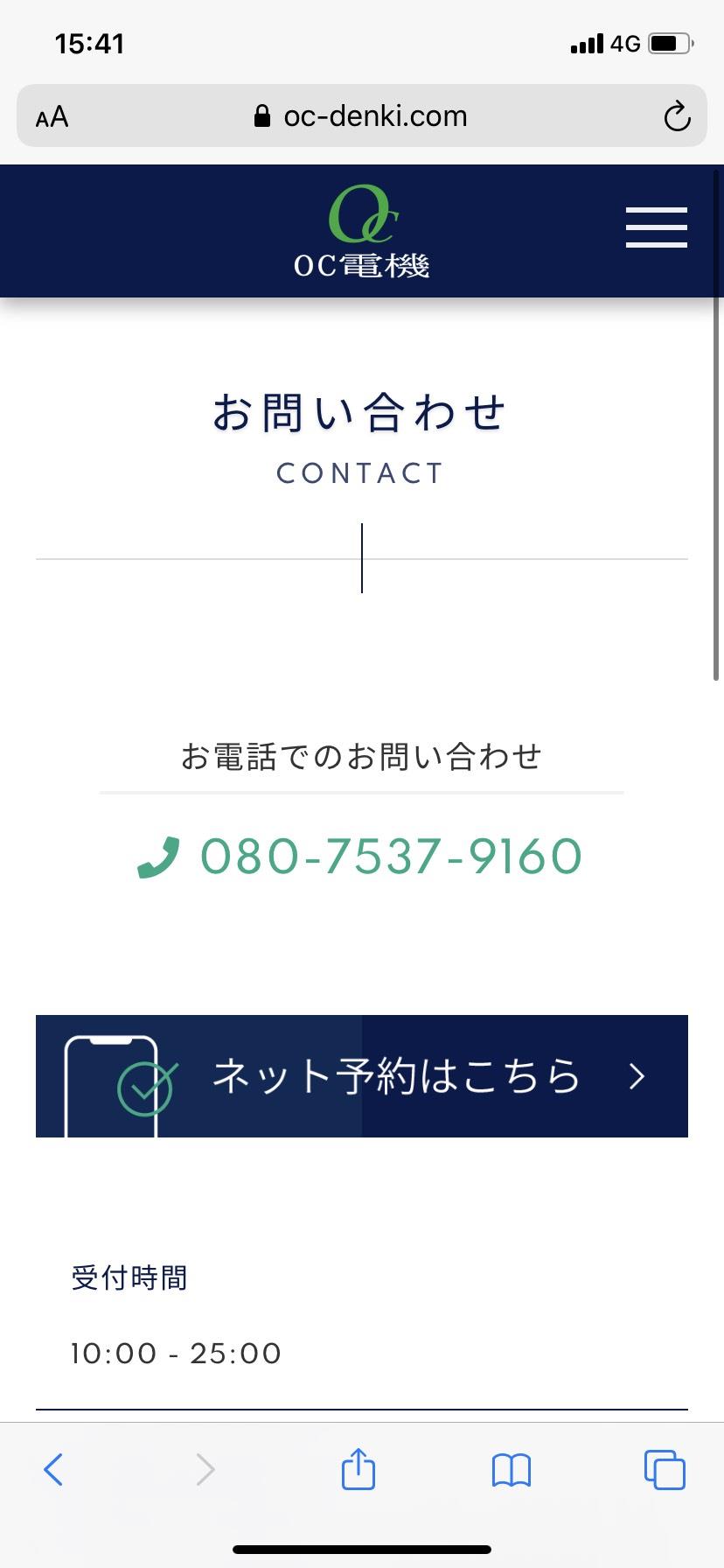Share this page
Viewport: 724px width, 1568px height.
358,1470
